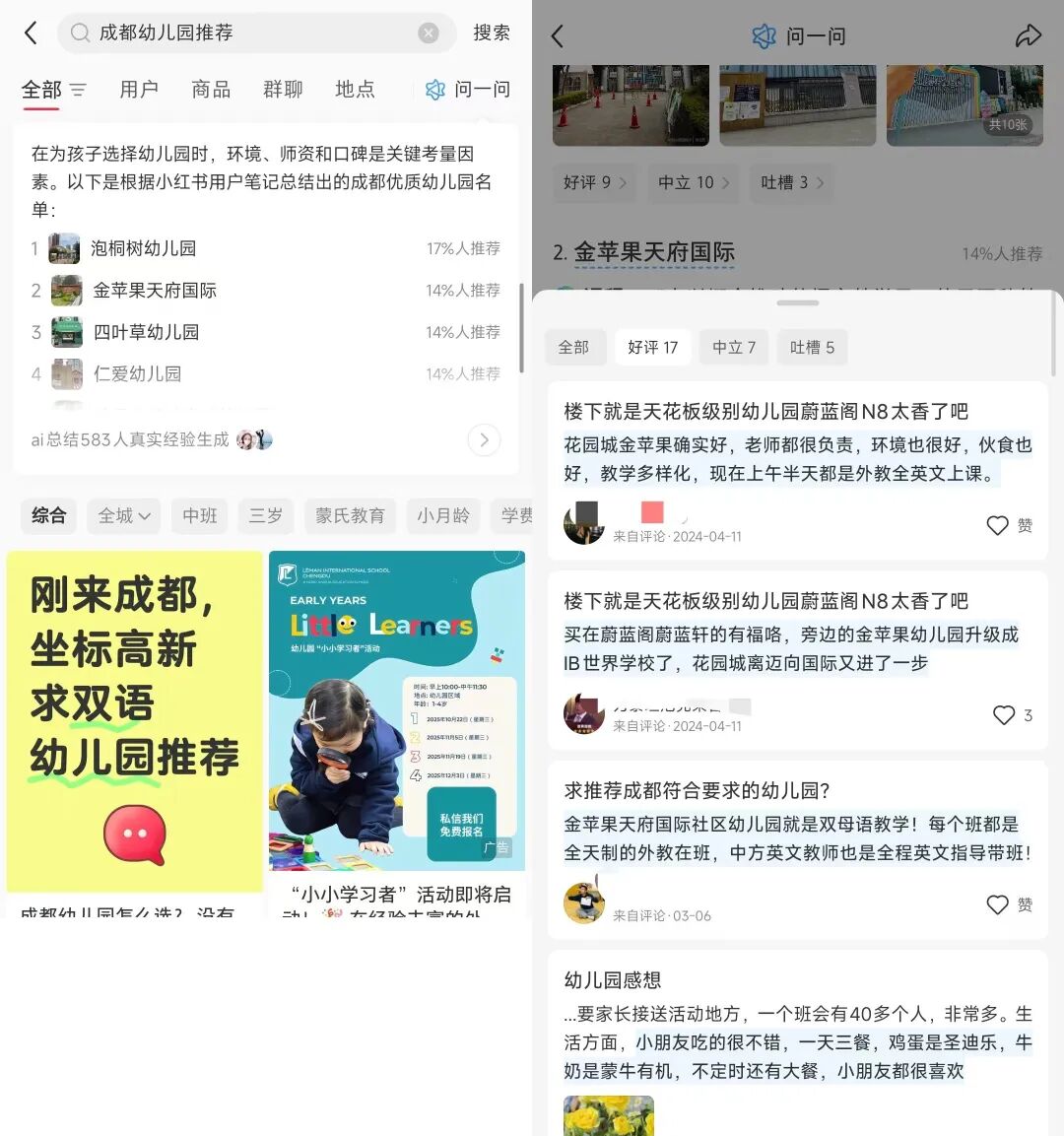Expand the AI summary with the arrow button
The image size is (1064, 1136).
coord(484,440)
